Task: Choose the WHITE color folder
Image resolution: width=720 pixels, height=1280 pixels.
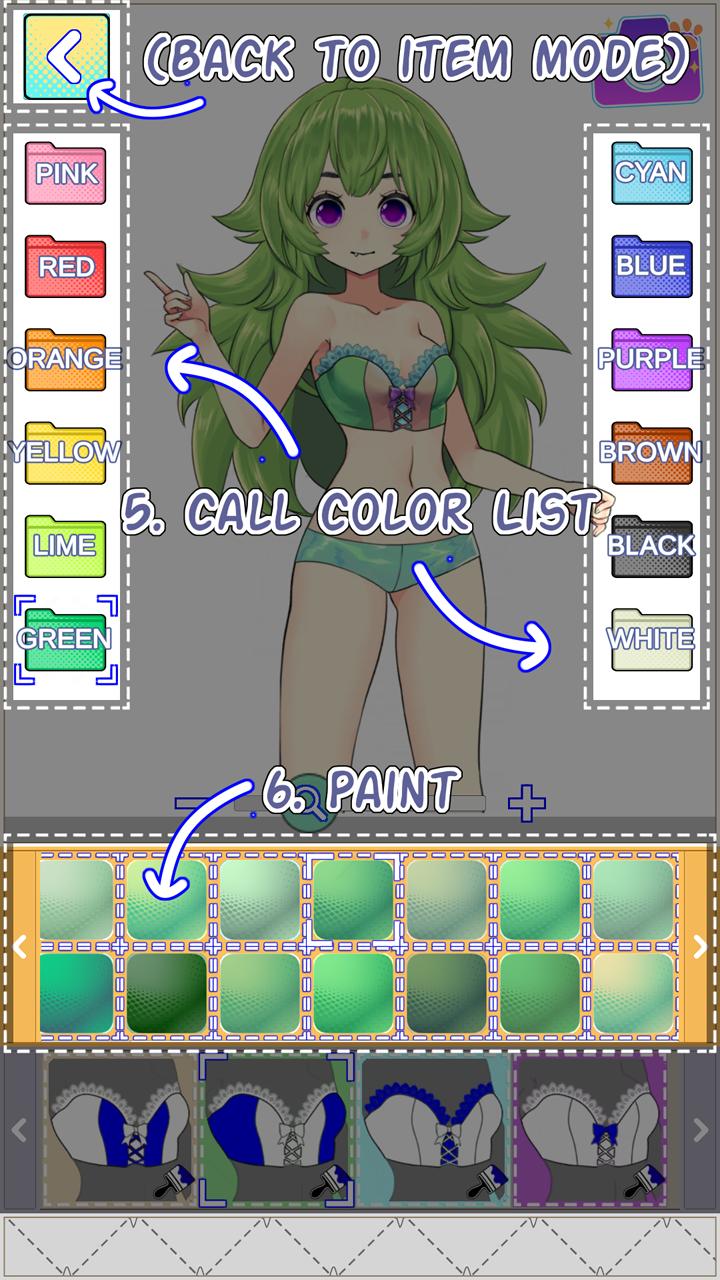Action: point(652,639)
